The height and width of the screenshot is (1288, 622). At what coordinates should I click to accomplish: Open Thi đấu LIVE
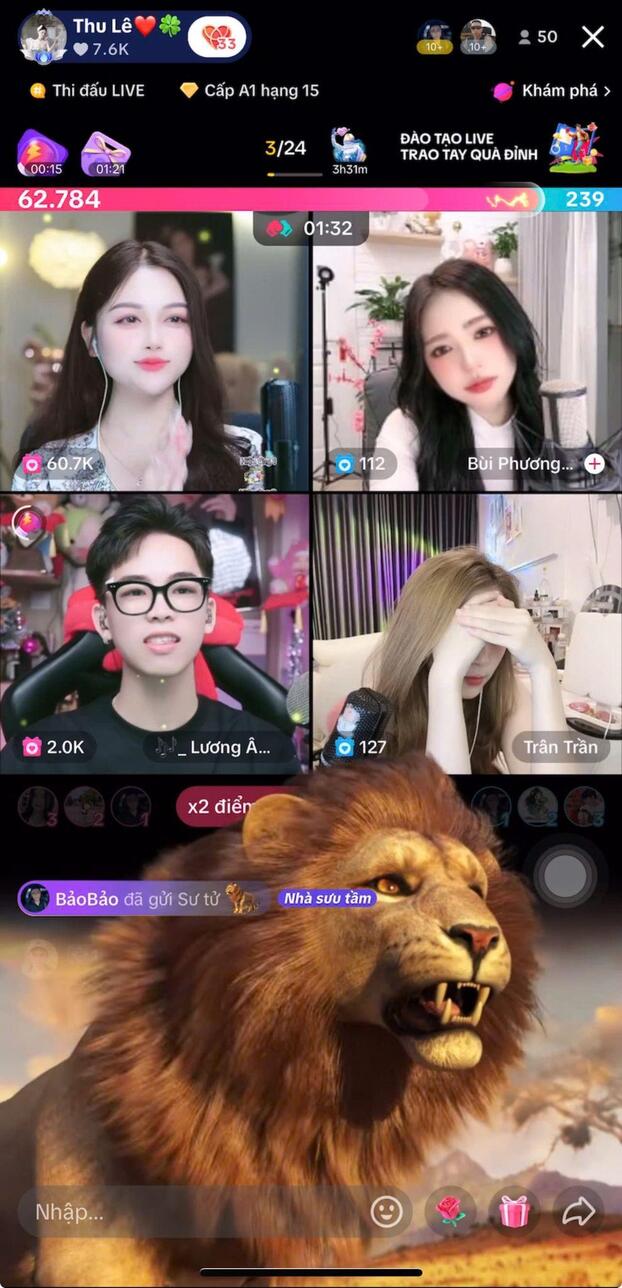[x=88, y=90]
